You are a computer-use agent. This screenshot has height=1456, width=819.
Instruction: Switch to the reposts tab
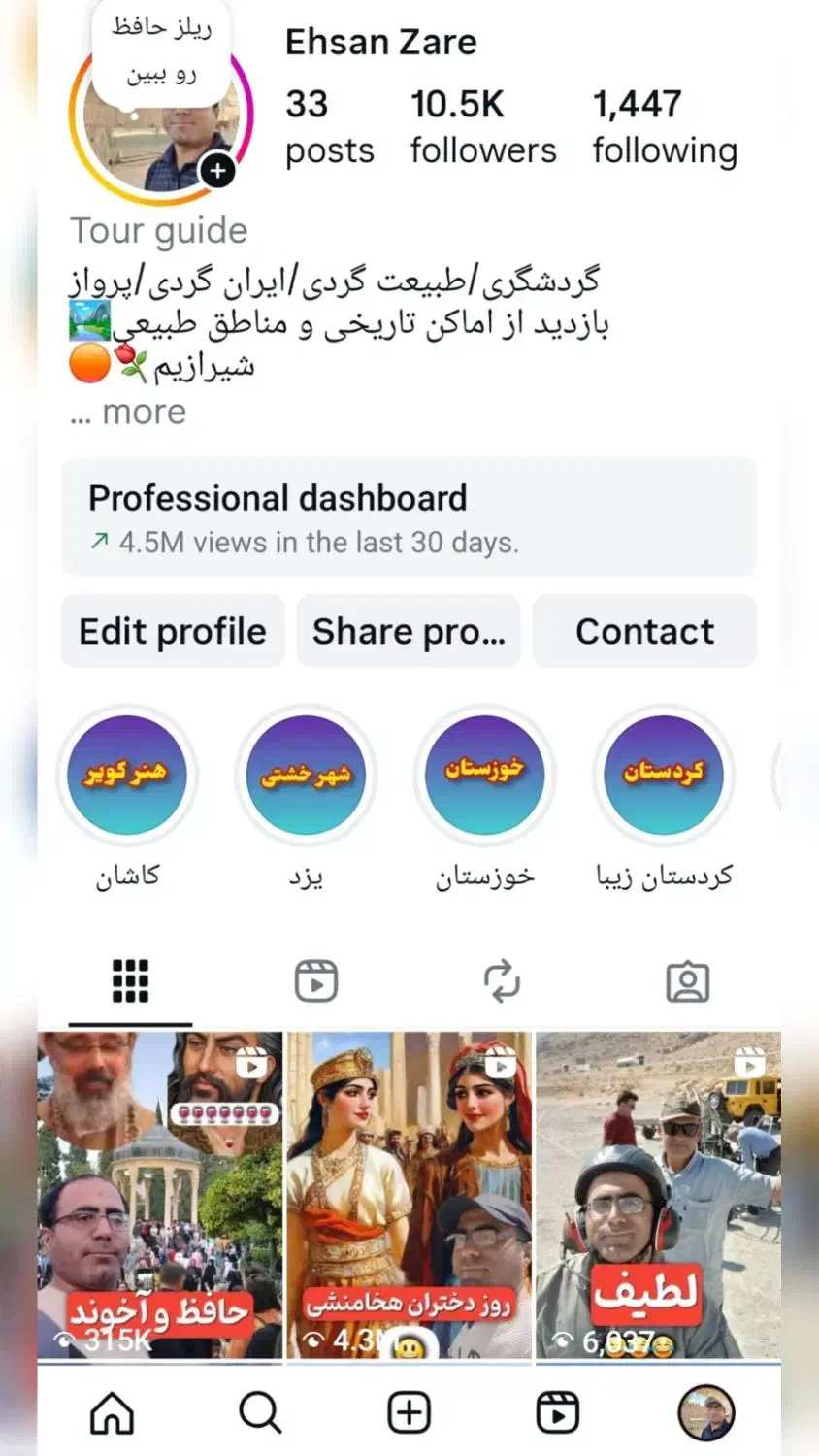(502, 981)
